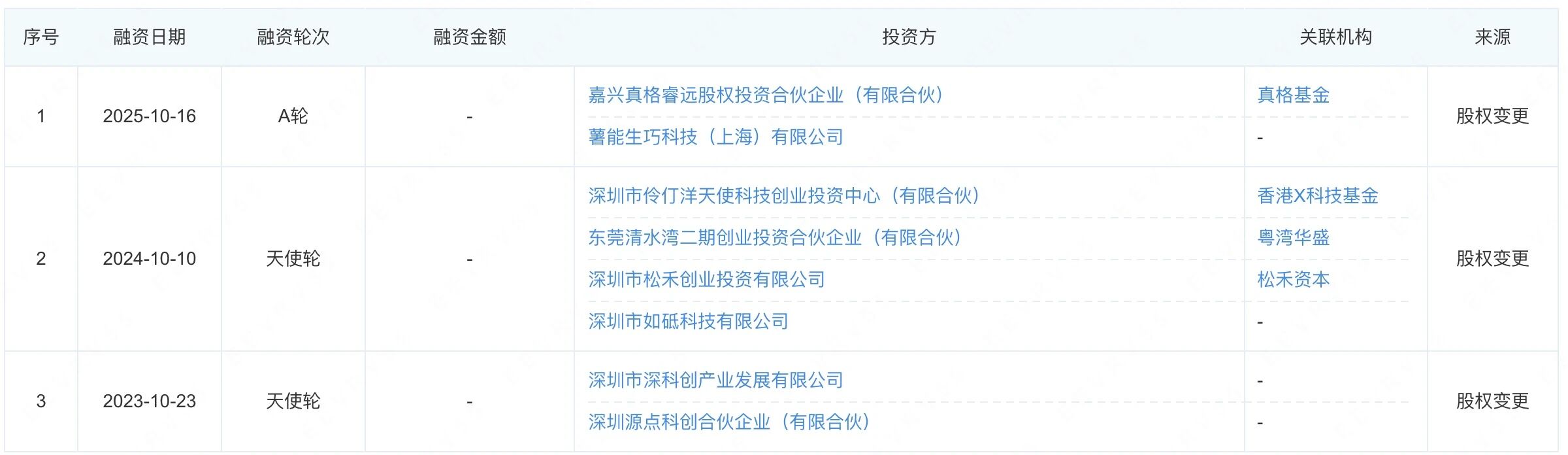
Task: Open 深圳市松禾创业投资有限公司 link
Action: tap(706, 280)
